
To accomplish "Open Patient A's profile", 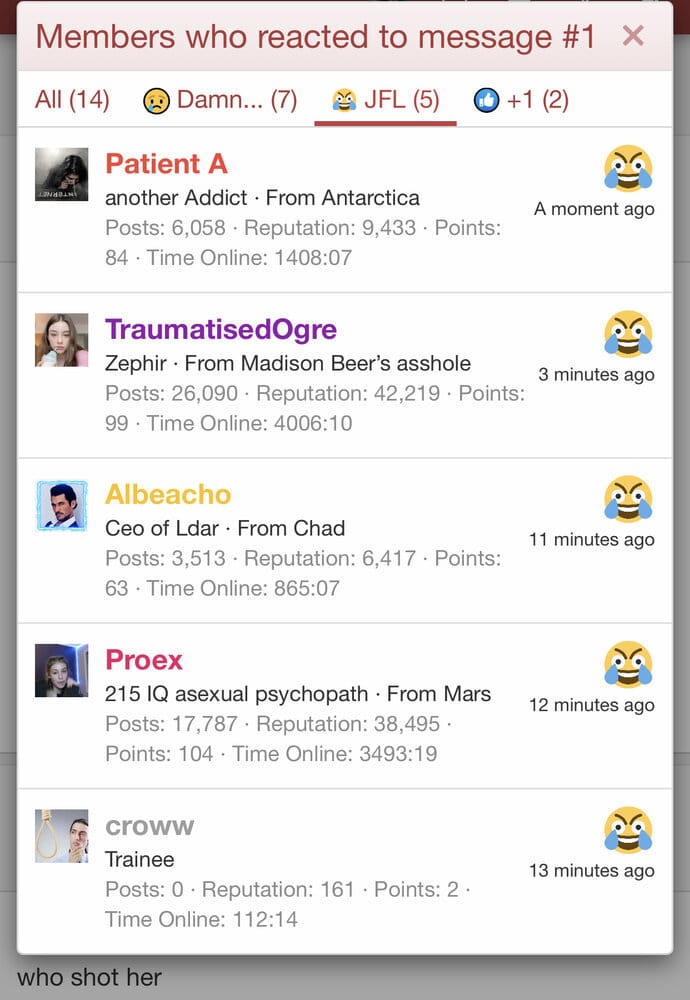I will point(166,164).
